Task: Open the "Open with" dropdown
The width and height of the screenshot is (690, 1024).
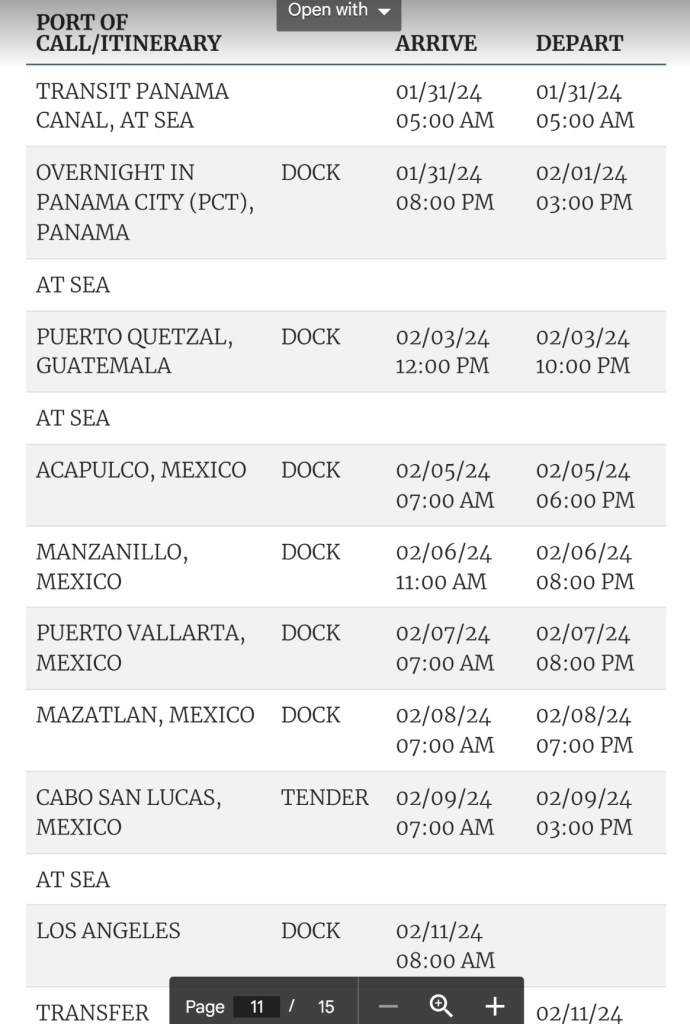Action: (339, 11)
